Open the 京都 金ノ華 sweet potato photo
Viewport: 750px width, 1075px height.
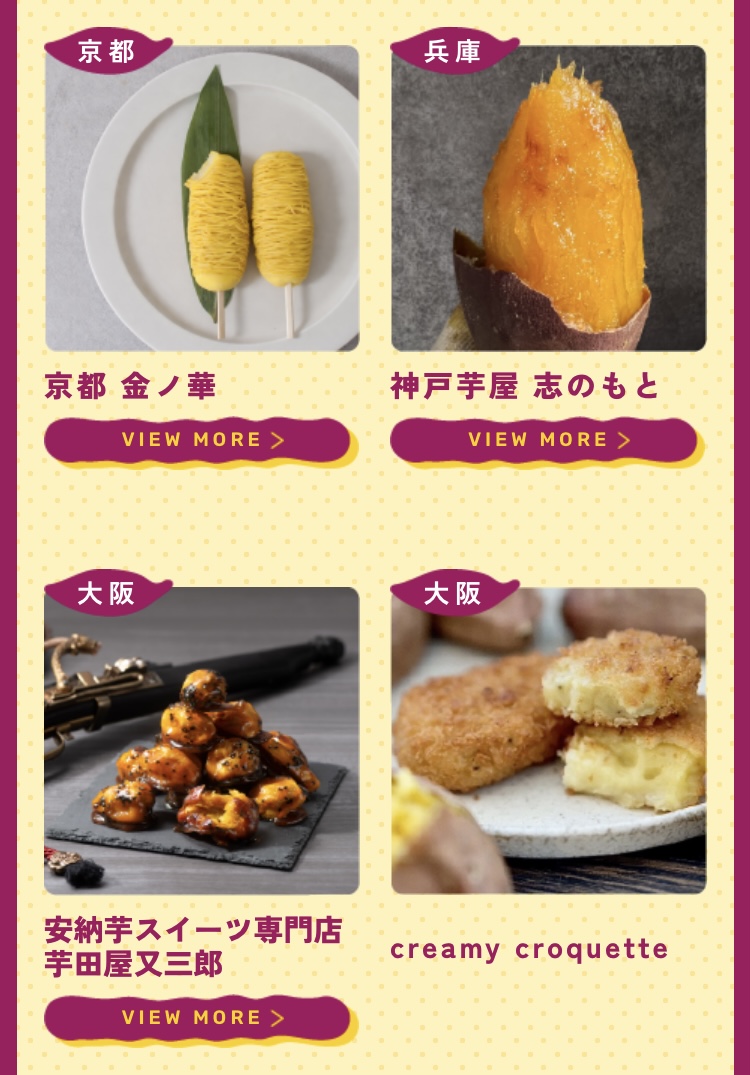(x=202, y=198)
